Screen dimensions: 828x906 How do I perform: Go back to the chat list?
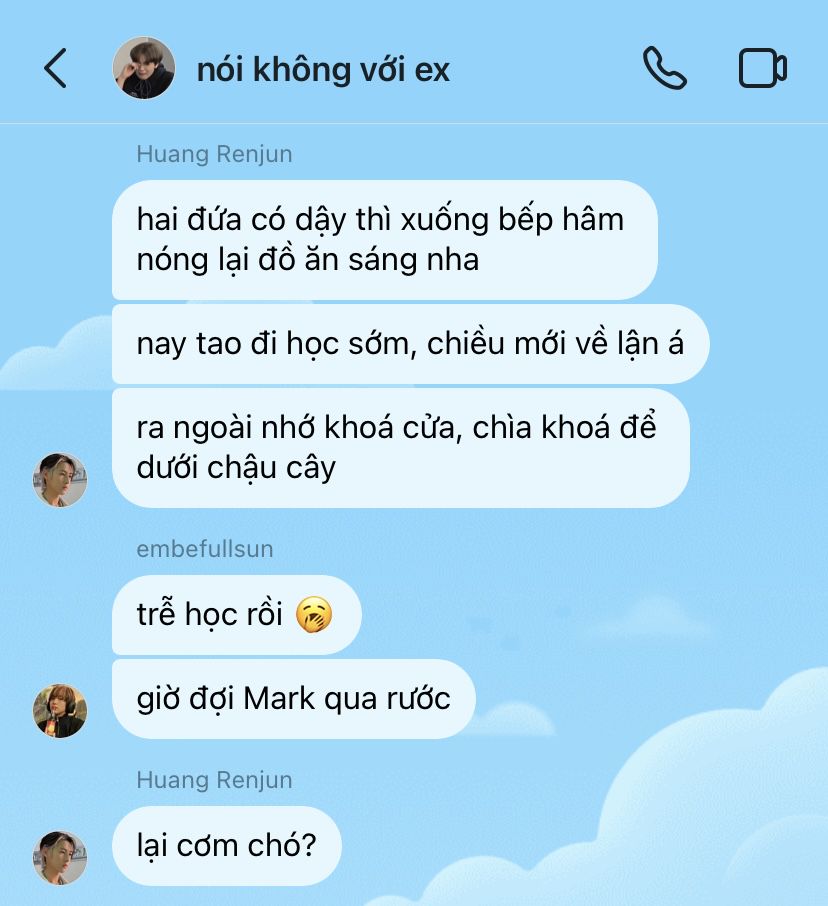56,69
